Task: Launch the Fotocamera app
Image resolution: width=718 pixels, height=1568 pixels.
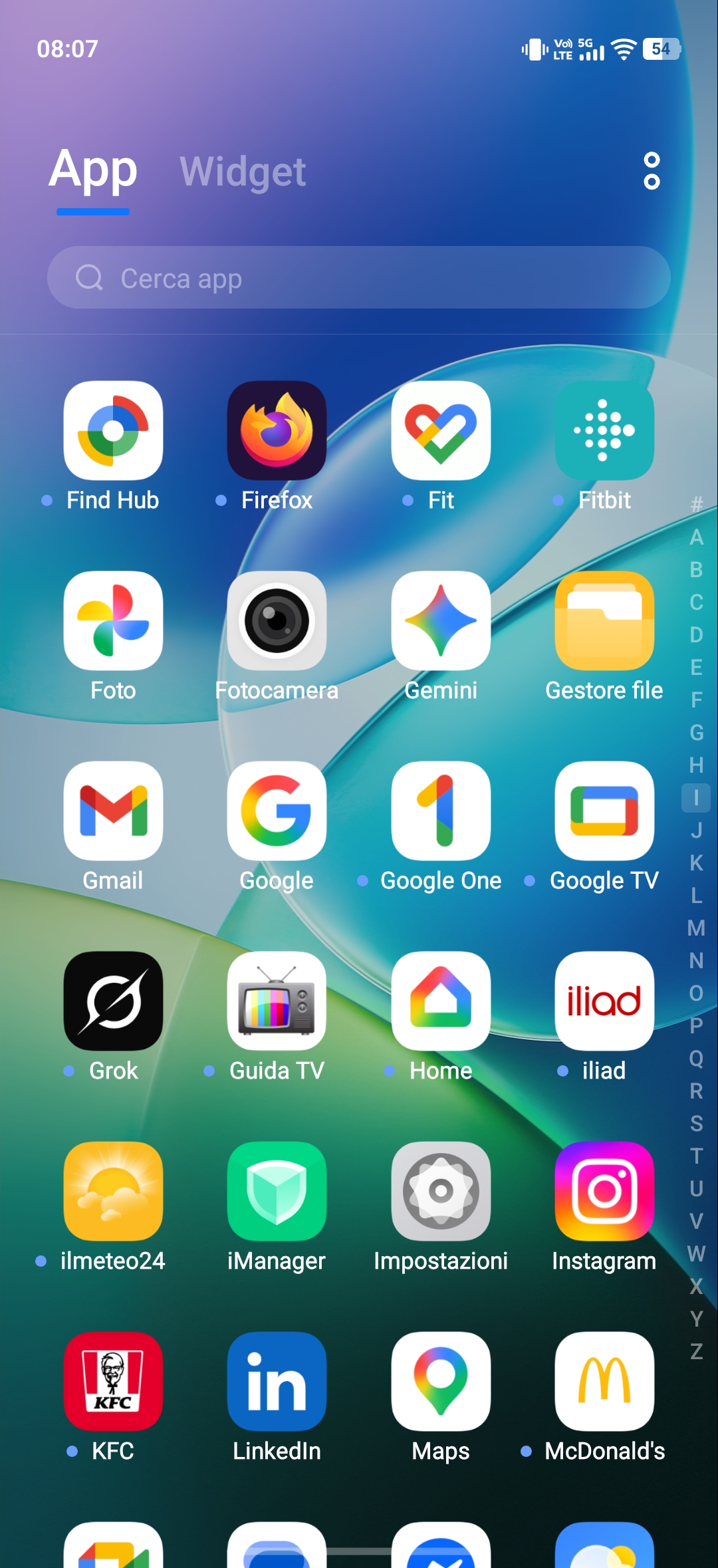Action: pyautogui.click(x=277, y=621)
